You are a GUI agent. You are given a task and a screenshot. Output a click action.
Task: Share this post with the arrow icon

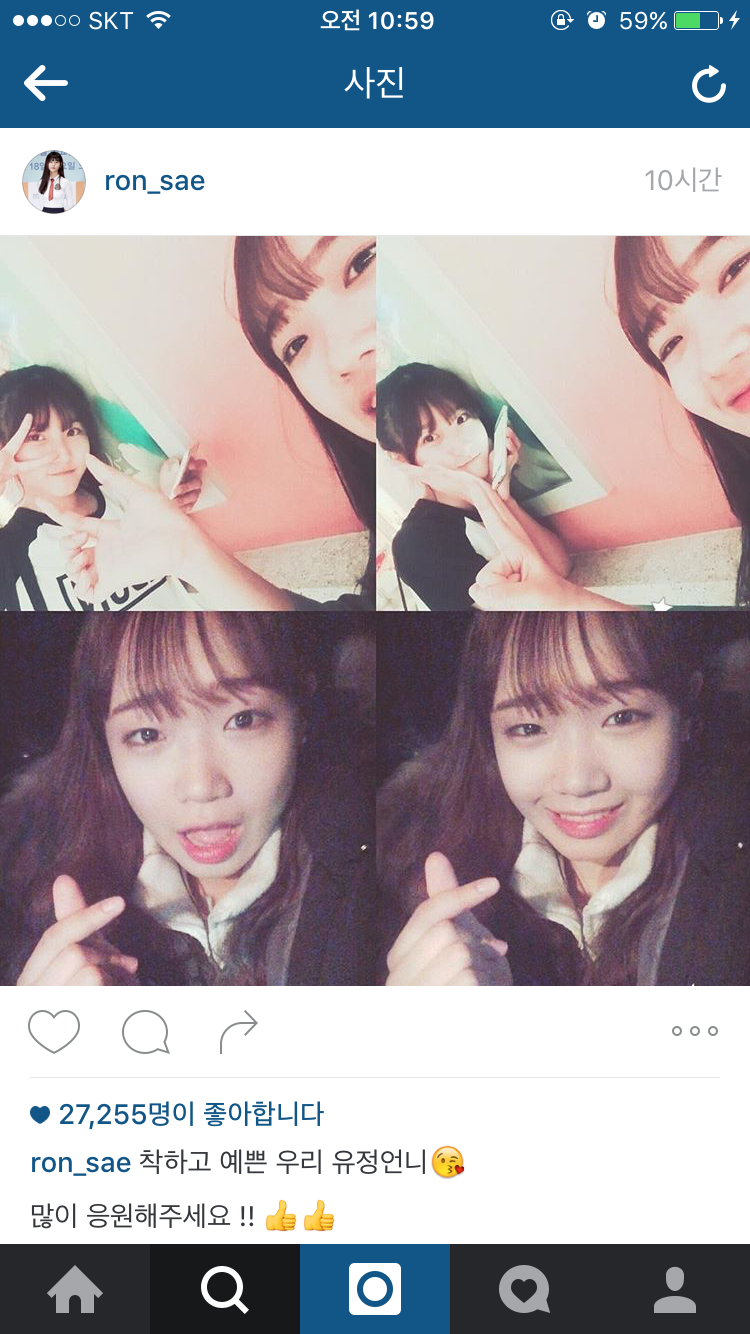click(238, 1031)
